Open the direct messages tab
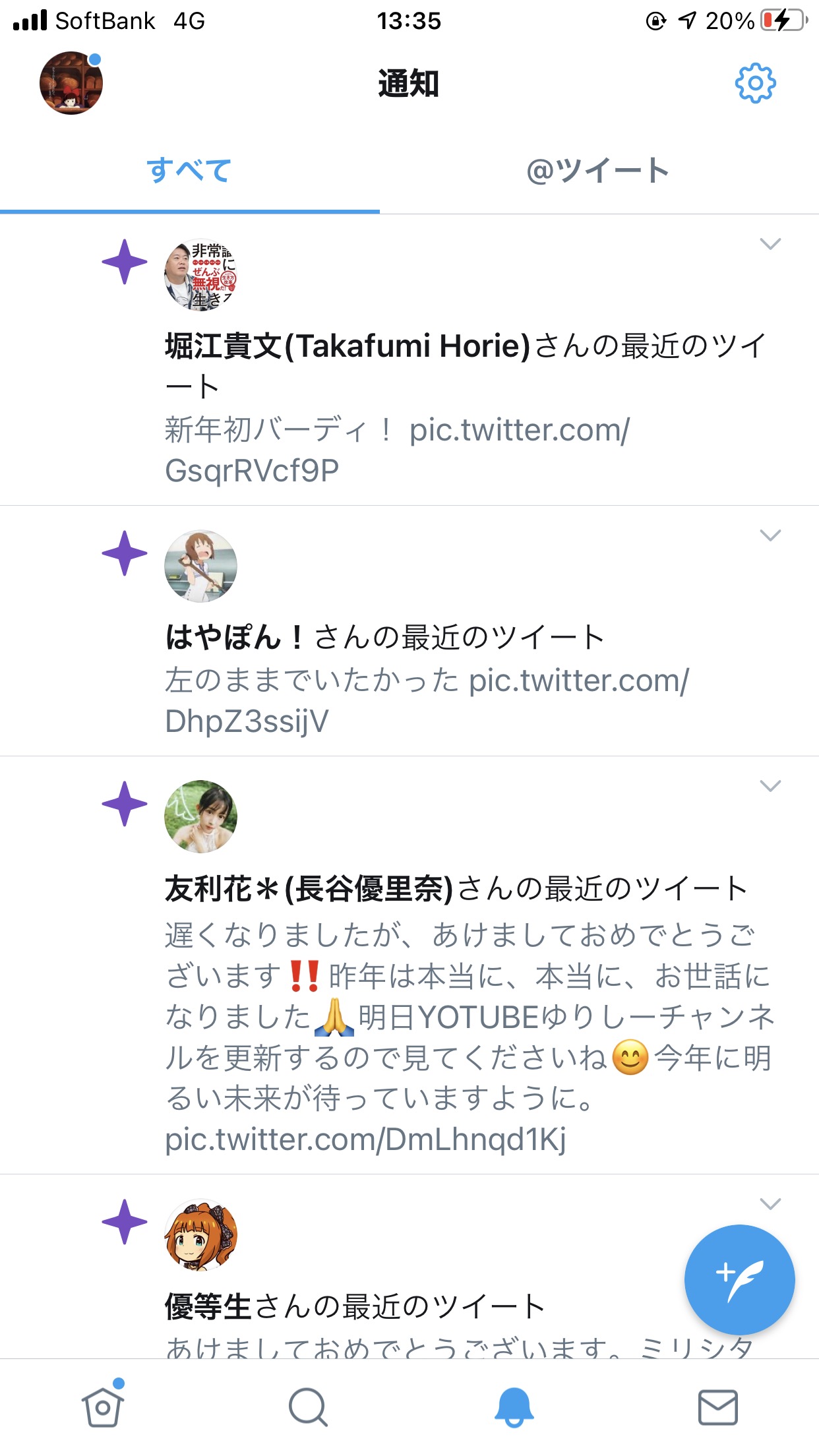Viewport: 819px width, 1456px height. click(x=717, y=1407)
